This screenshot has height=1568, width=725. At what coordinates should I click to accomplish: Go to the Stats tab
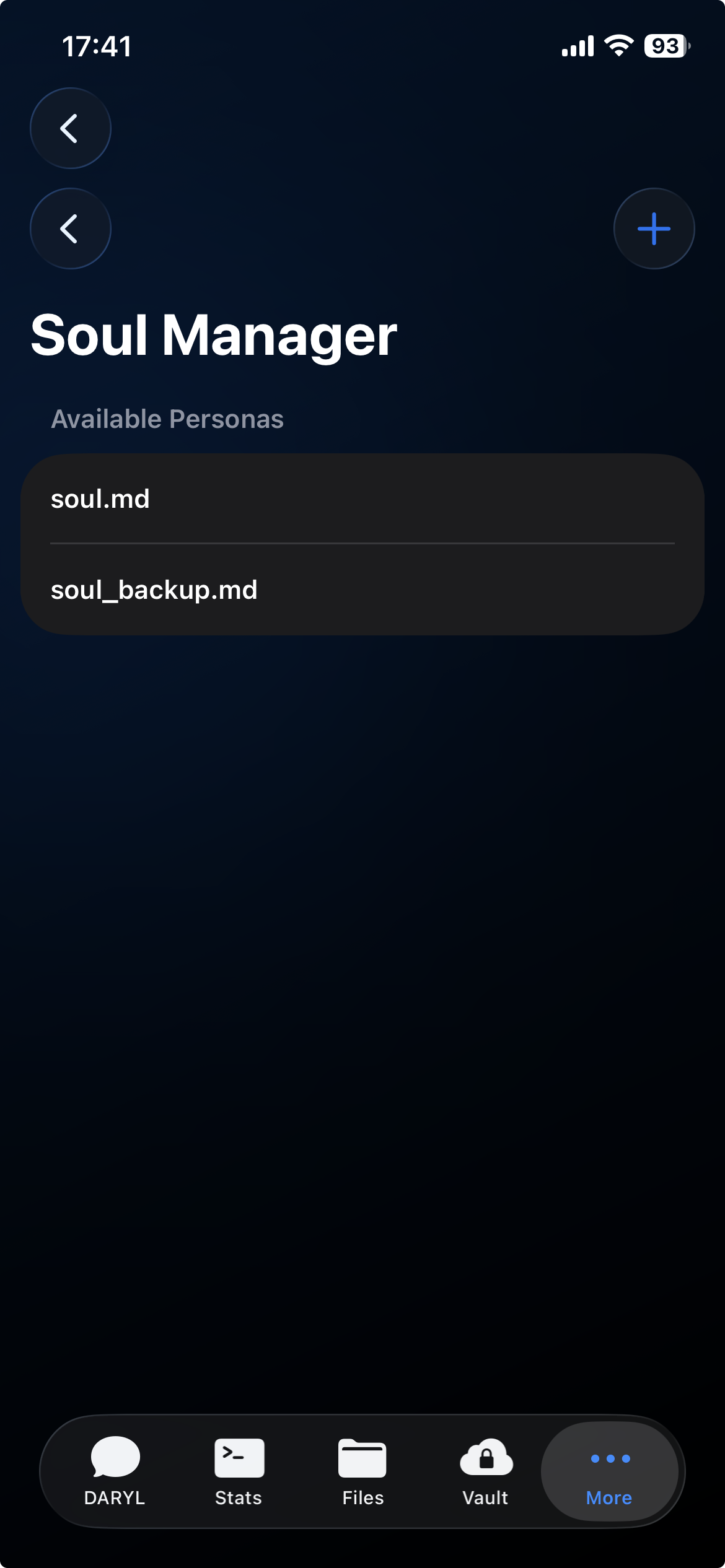click(239, 1471)
